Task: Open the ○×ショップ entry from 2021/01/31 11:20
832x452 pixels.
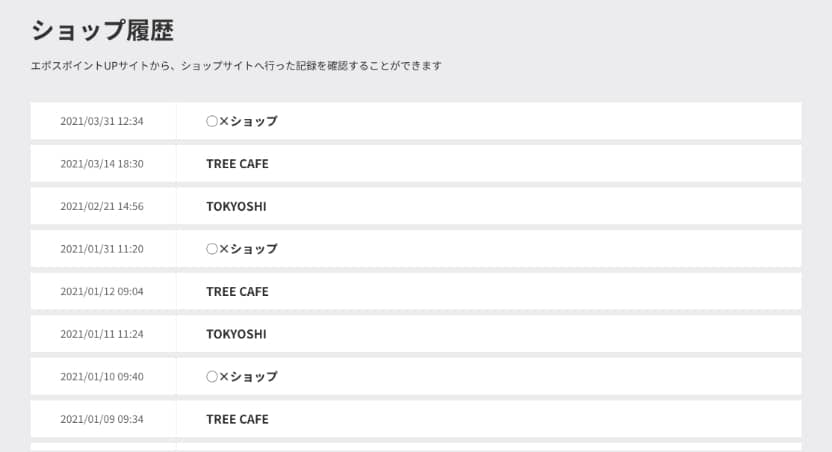Action: [241, 249]
